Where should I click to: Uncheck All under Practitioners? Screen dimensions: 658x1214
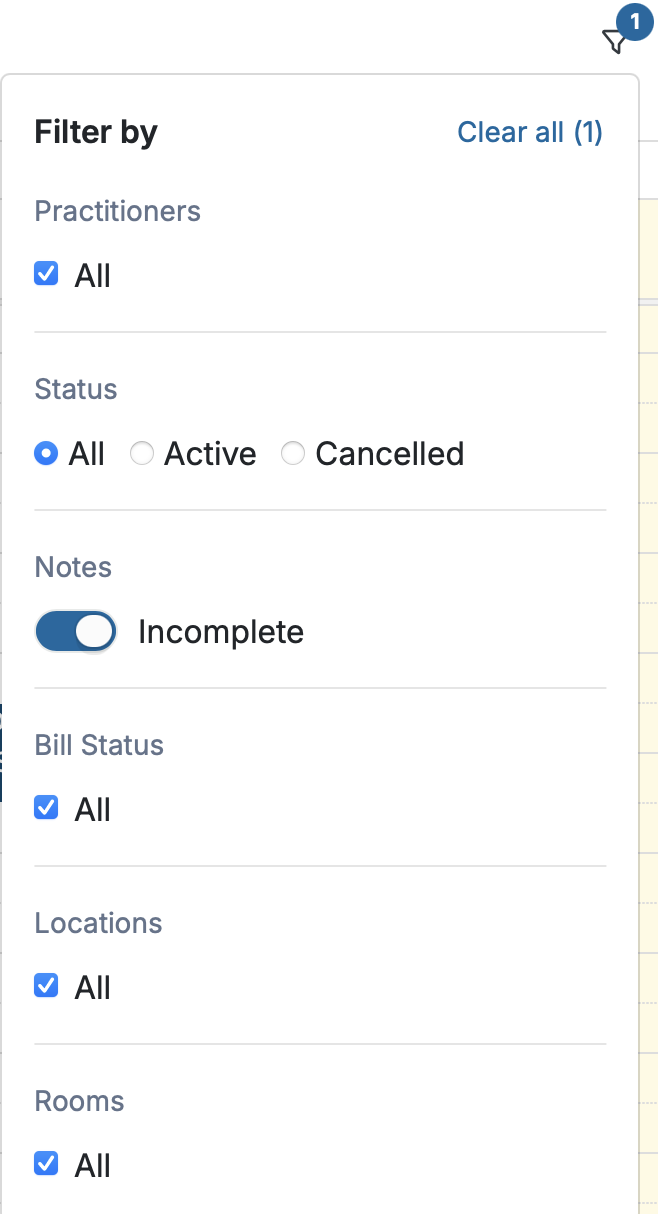tap(46, 274)
